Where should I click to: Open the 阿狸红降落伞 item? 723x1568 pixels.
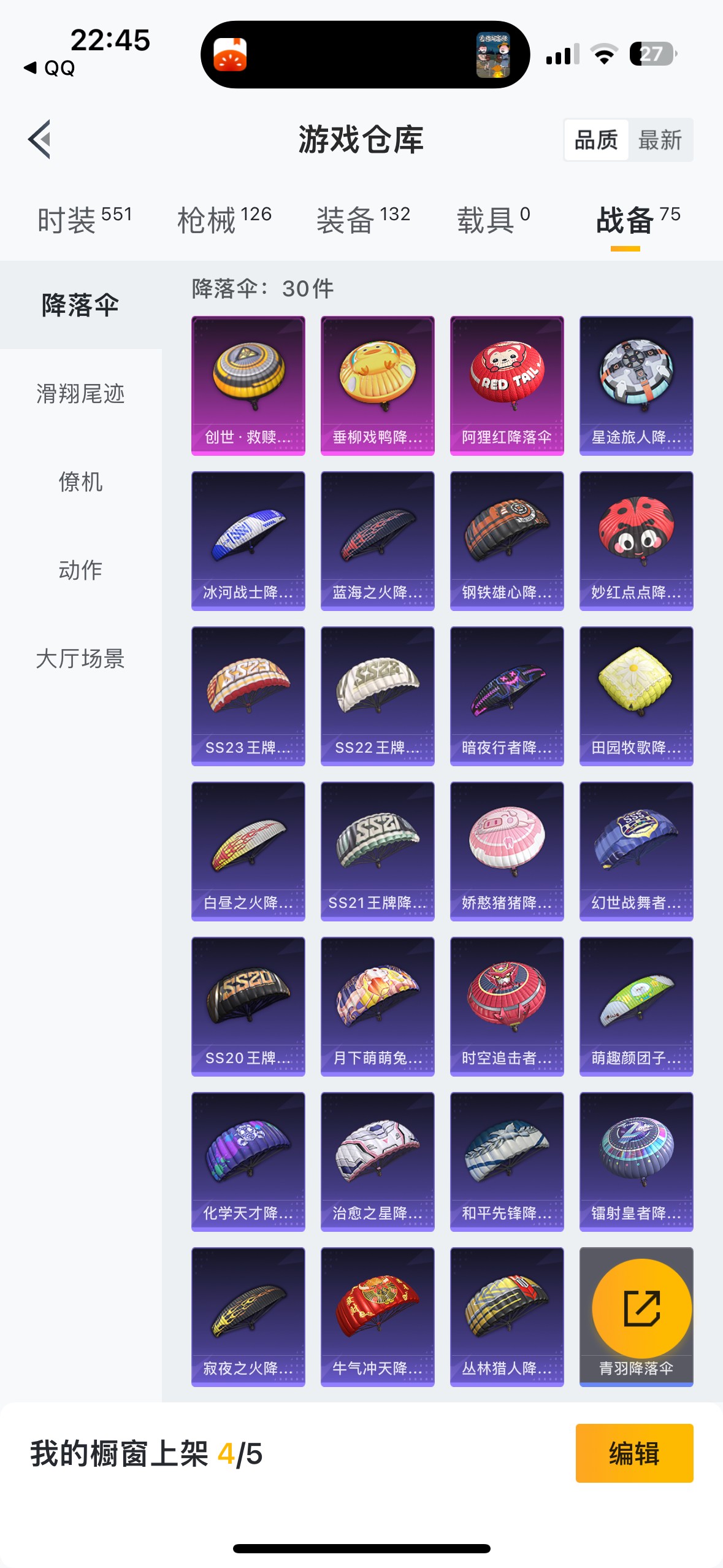tap(507, 386)
